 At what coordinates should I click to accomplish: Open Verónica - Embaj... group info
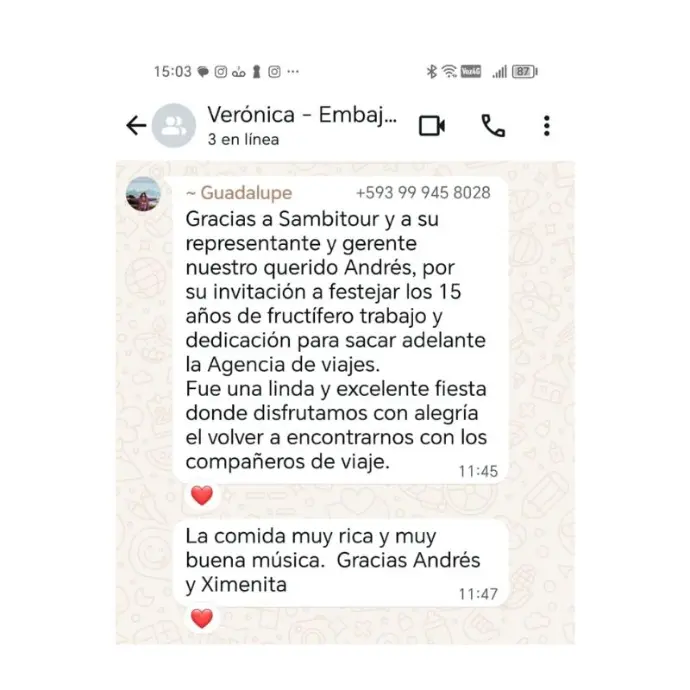pyautogui.click(x=300, y=116)
